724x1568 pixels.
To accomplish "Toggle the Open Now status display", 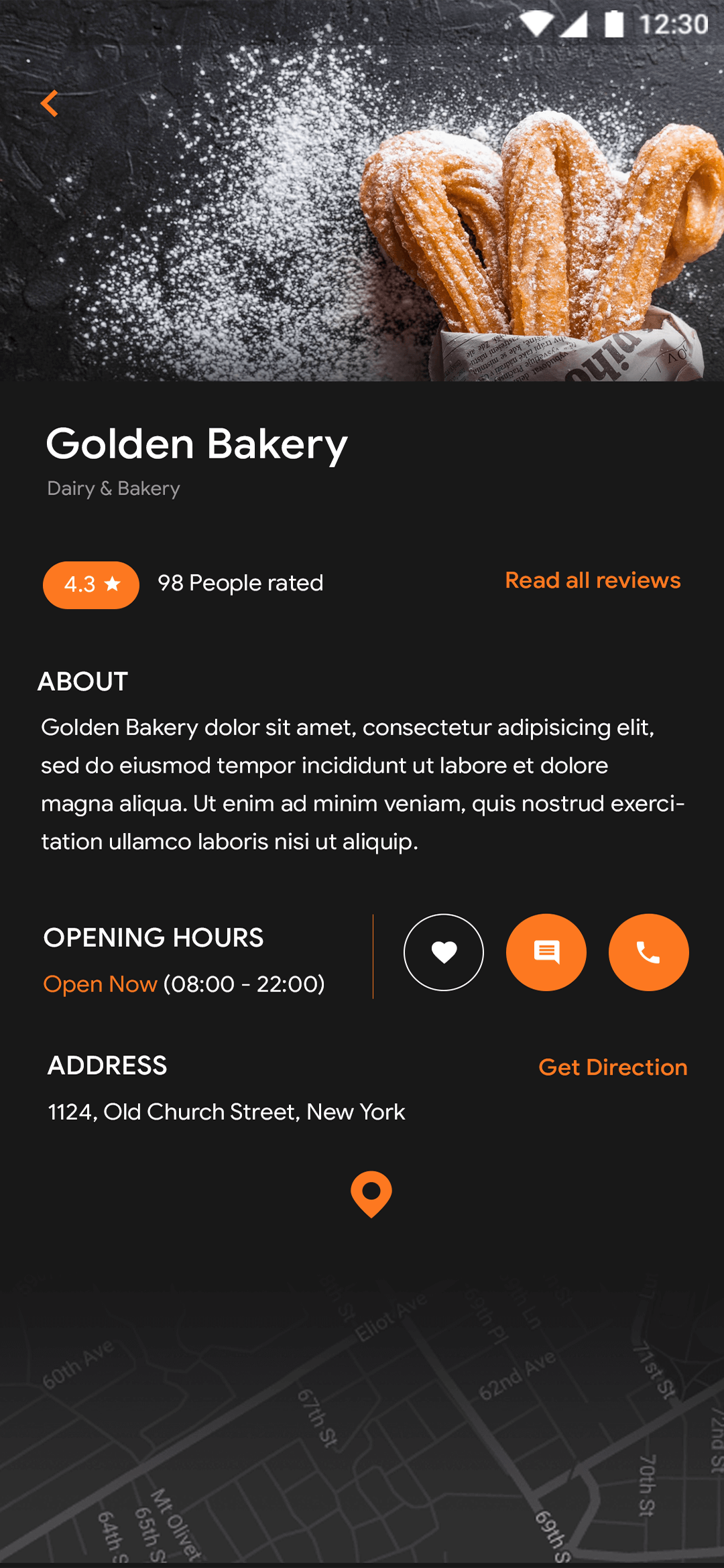I will (101, 984).
